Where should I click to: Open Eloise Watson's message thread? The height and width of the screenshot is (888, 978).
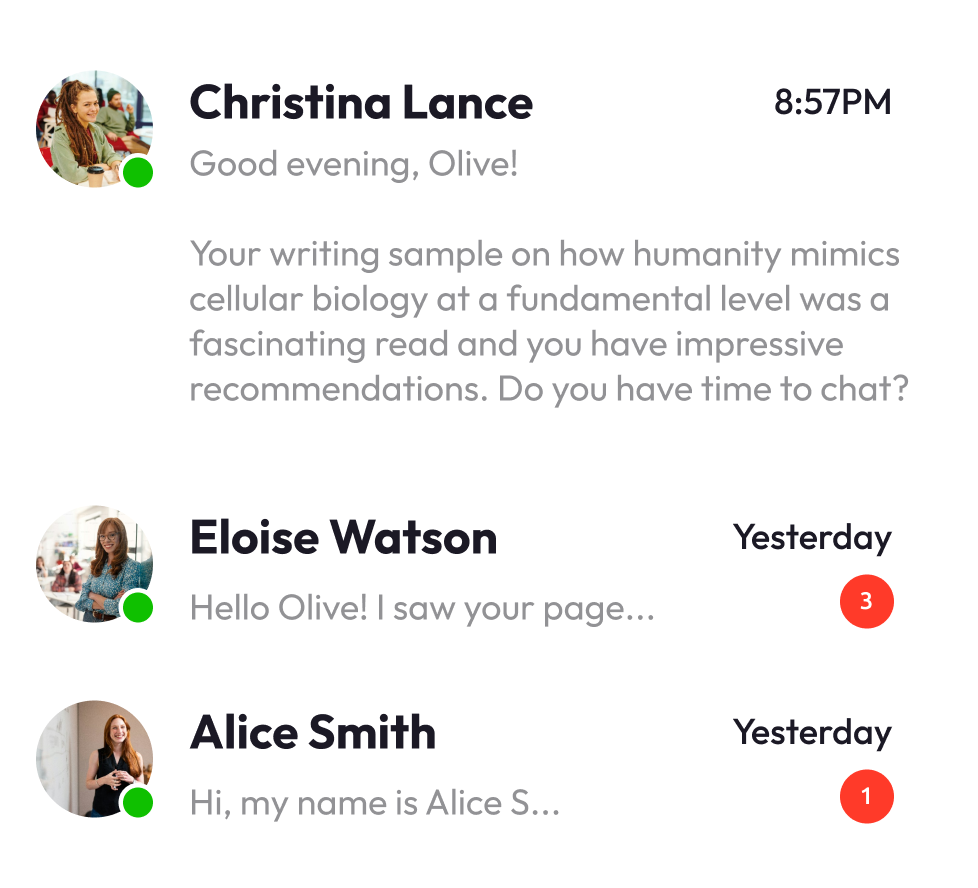coord(488,566)
